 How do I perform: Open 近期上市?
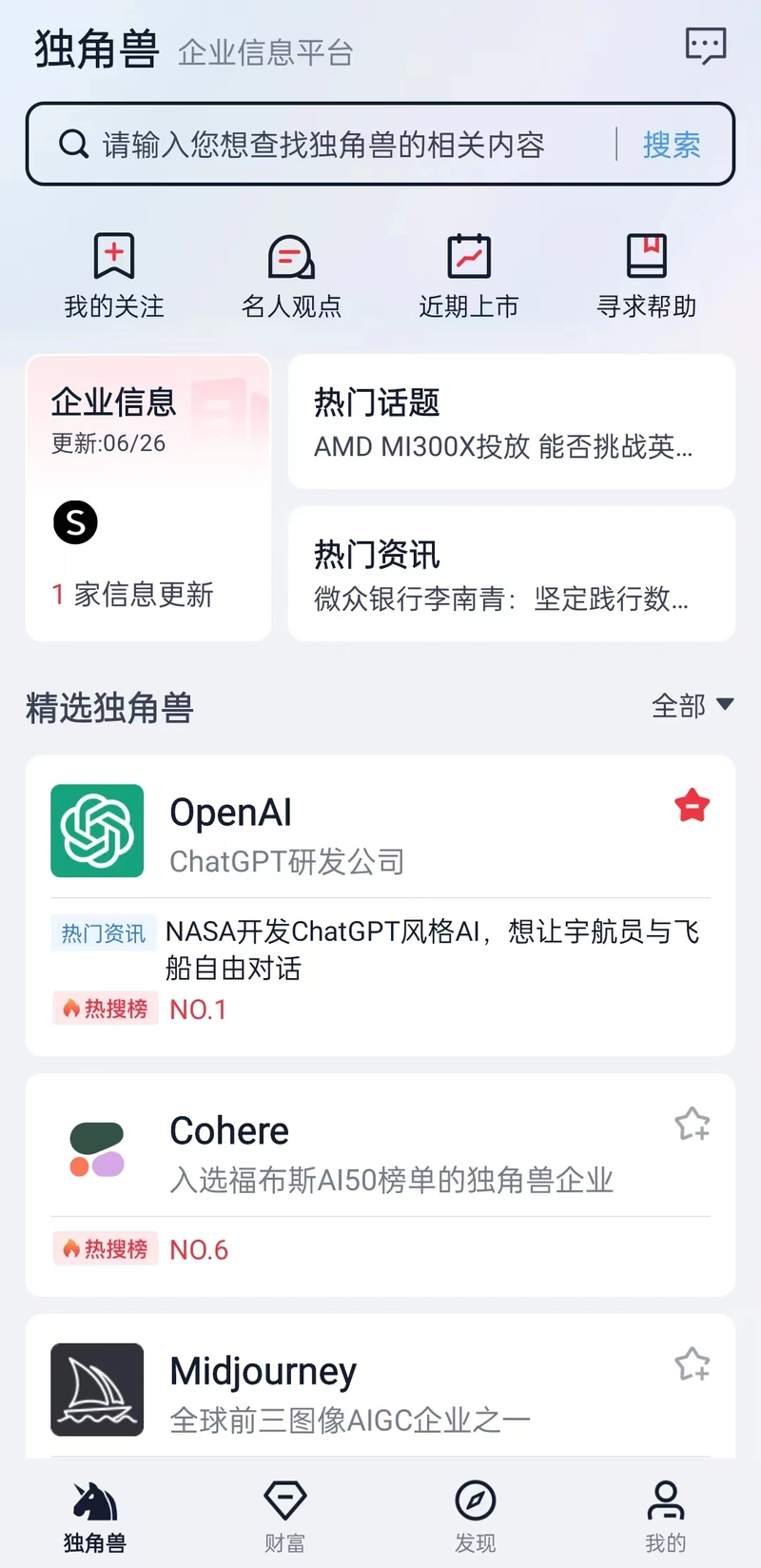point(469,276)
